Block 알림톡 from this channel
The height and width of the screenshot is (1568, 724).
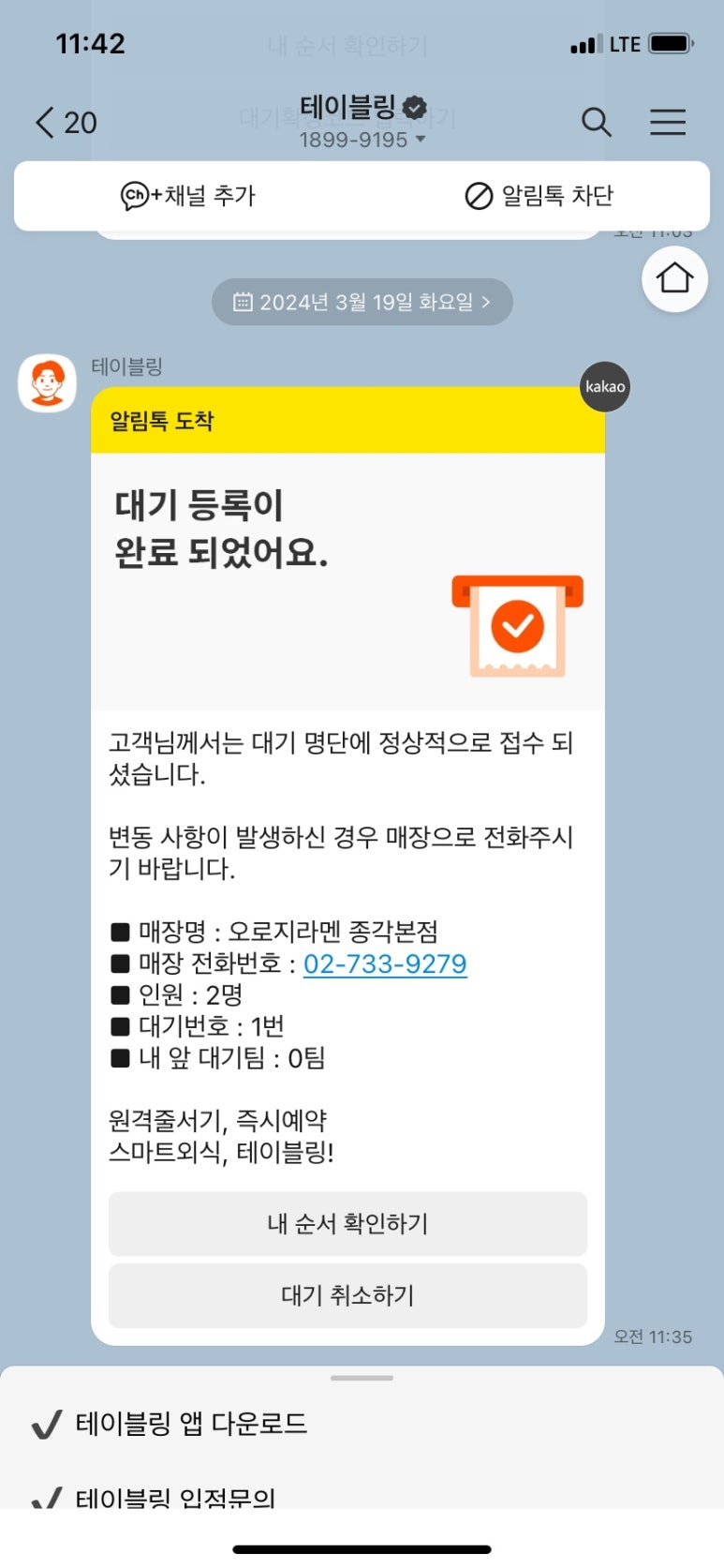click(x=539, y=196)
